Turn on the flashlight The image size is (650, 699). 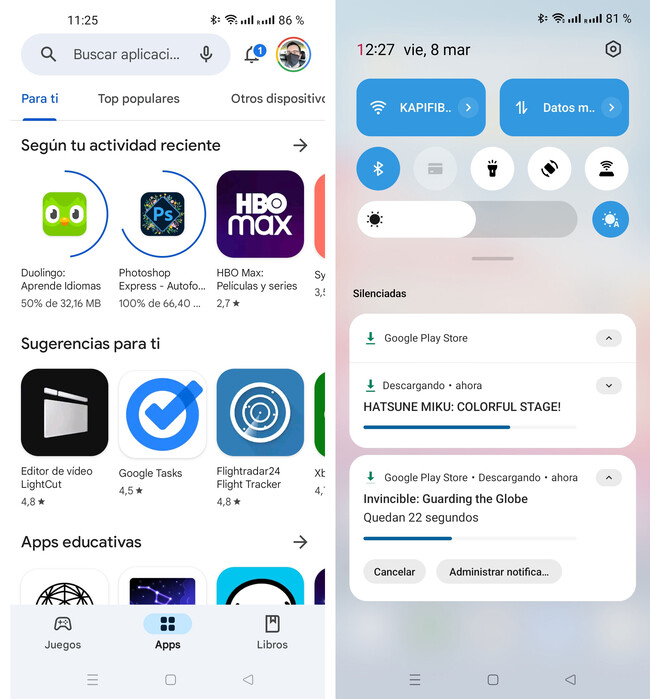[x=492, y=169]
